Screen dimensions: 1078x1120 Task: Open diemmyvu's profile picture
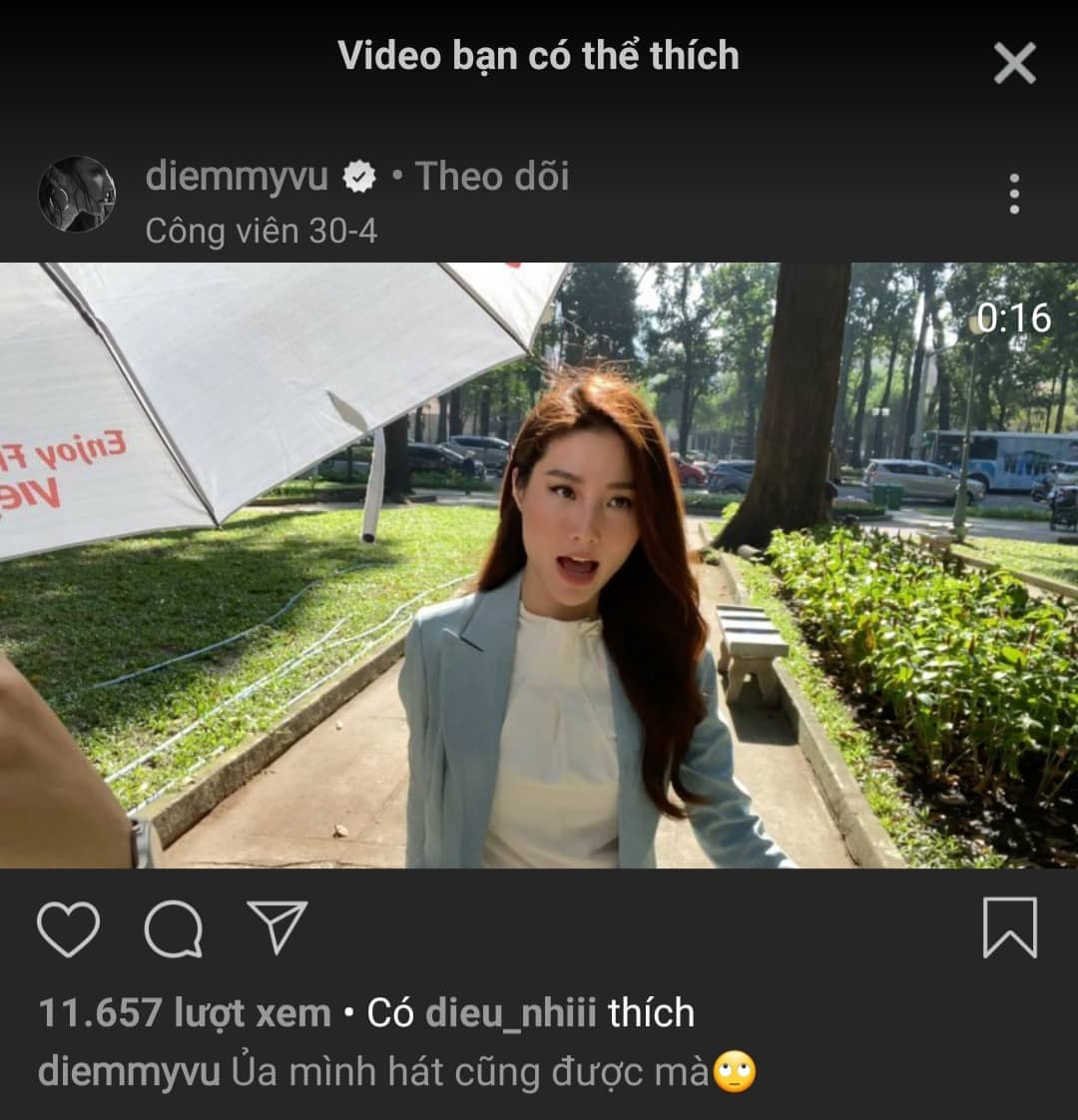[x=77, y=194]
